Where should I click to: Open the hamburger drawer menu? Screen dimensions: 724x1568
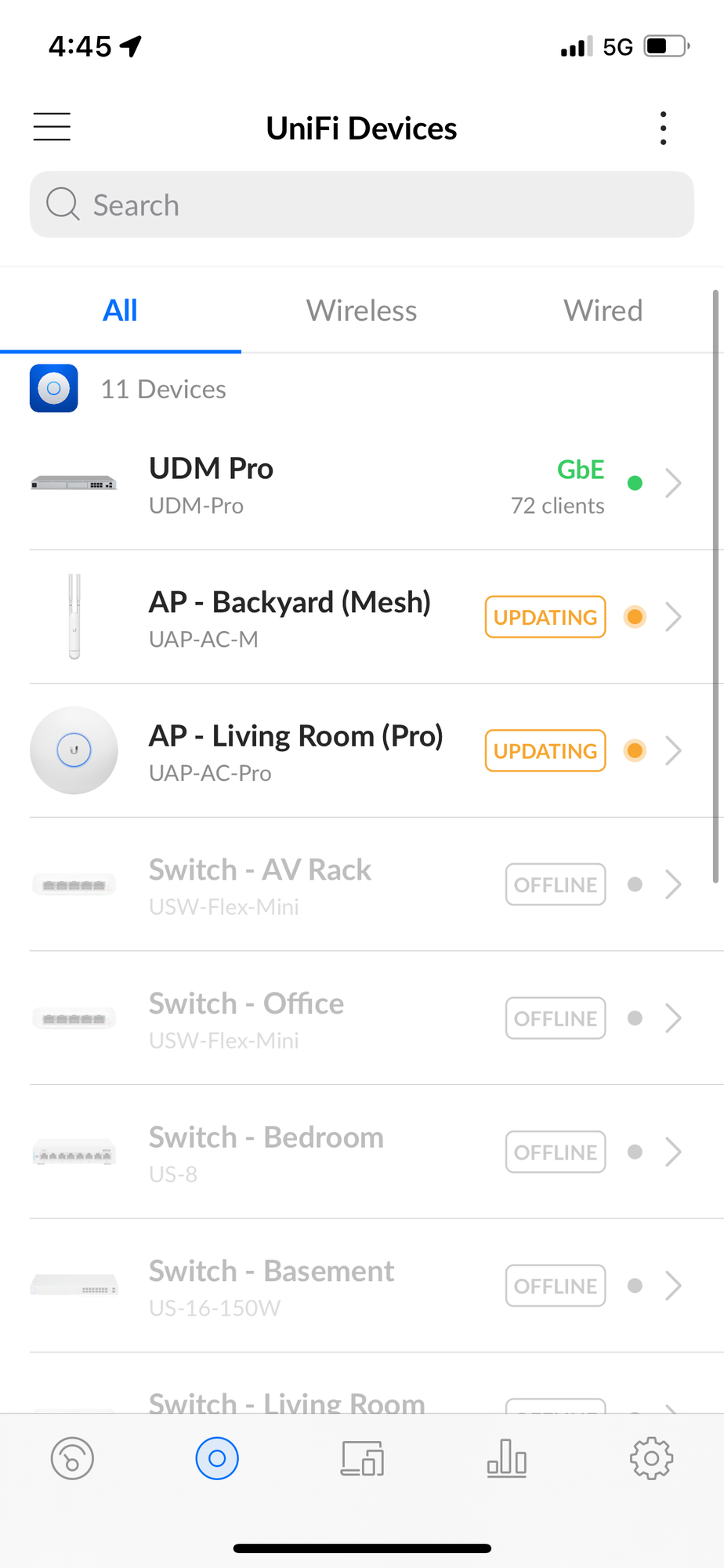(52, 127)
